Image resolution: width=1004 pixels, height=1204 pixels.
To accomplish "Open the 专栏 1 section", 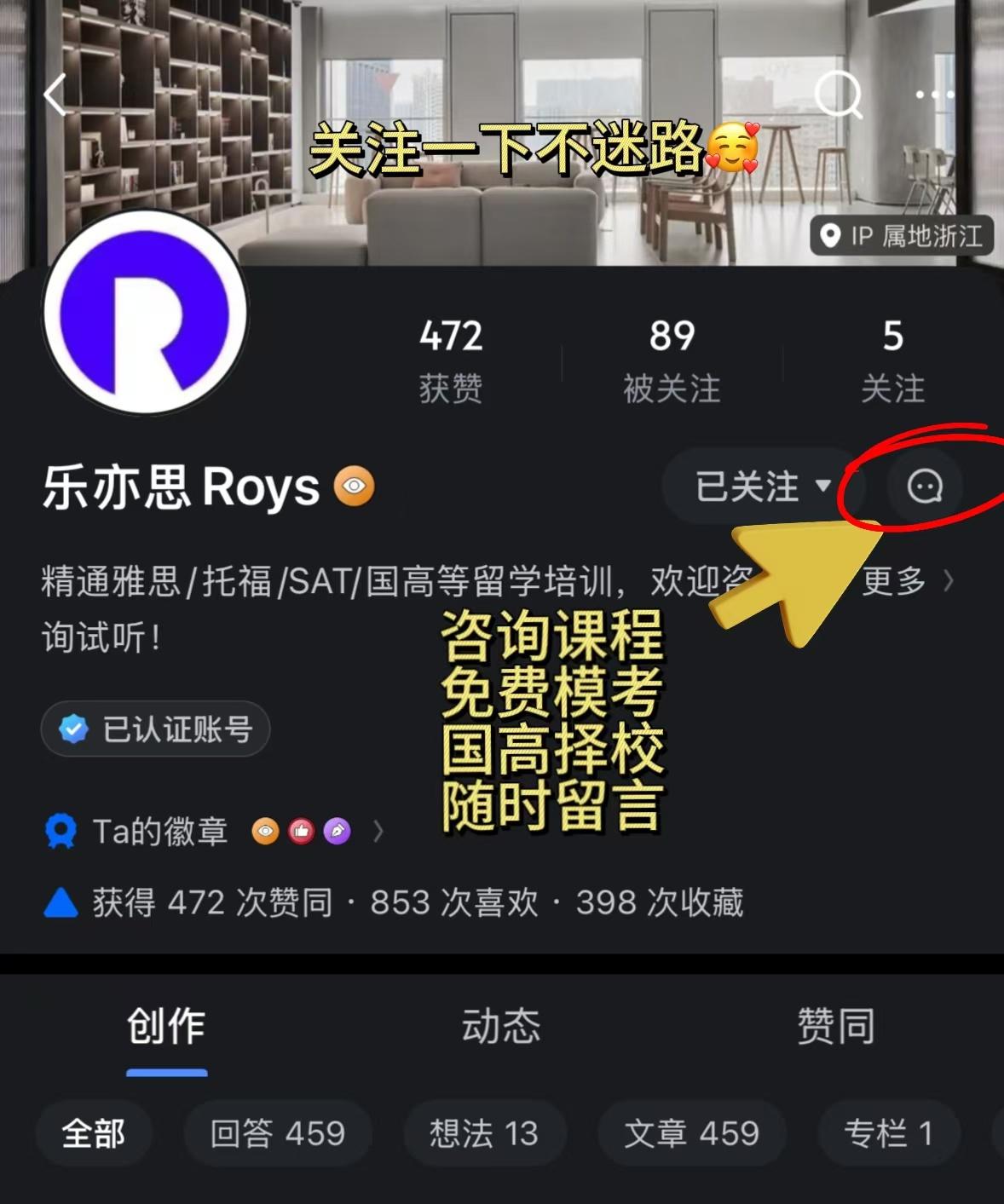I will (x=887, y=1133).
